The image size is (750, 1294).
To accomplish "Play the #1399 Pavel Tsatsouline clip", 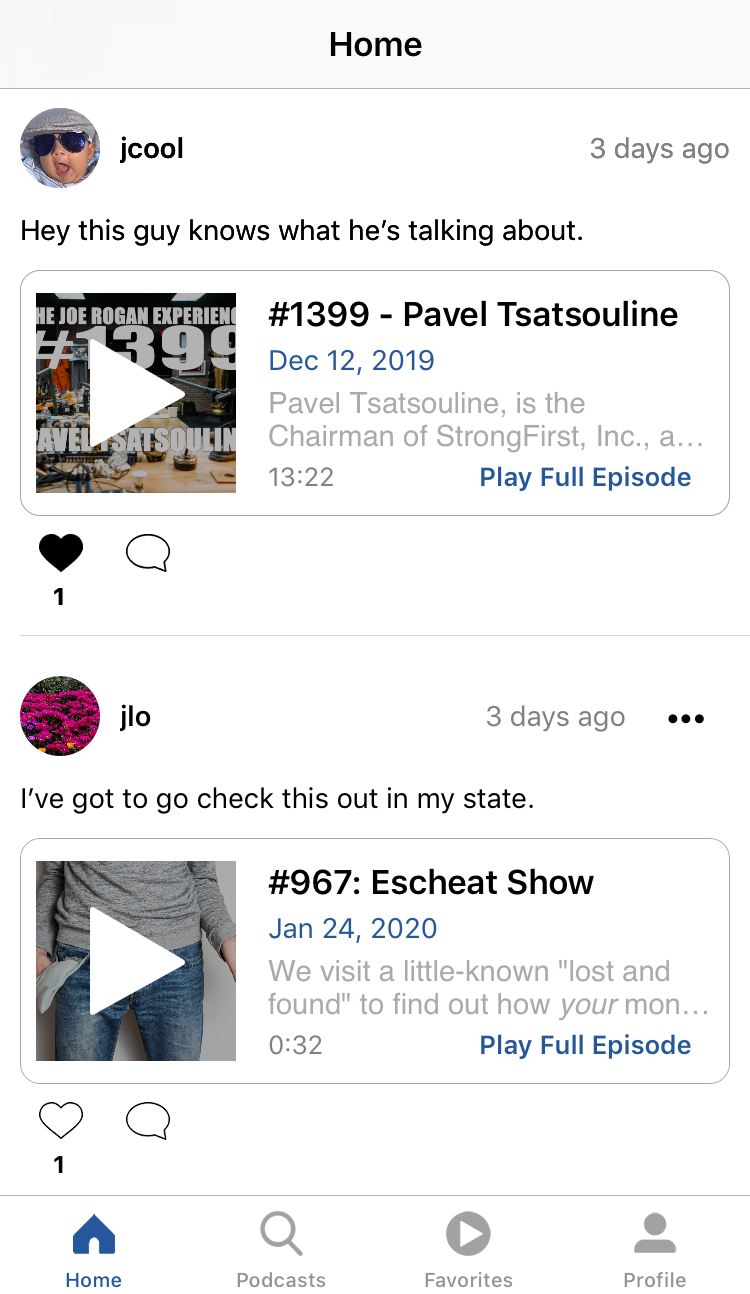I will click(x=136, y=393).
